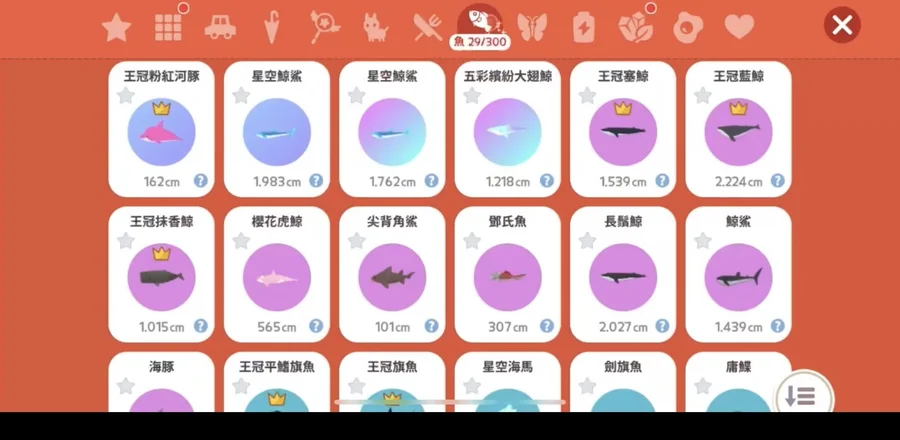Open the umbrella category tab
Screen dimensions: 900x440
point(271,27)
